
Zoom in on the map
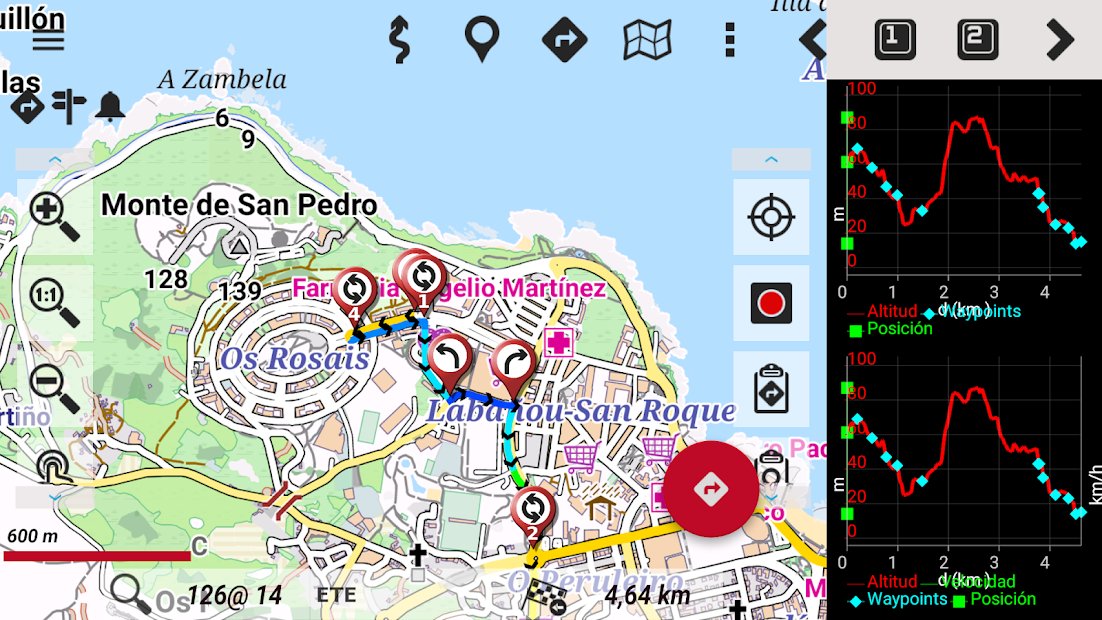pyautogui.click(x=54, y=217)
